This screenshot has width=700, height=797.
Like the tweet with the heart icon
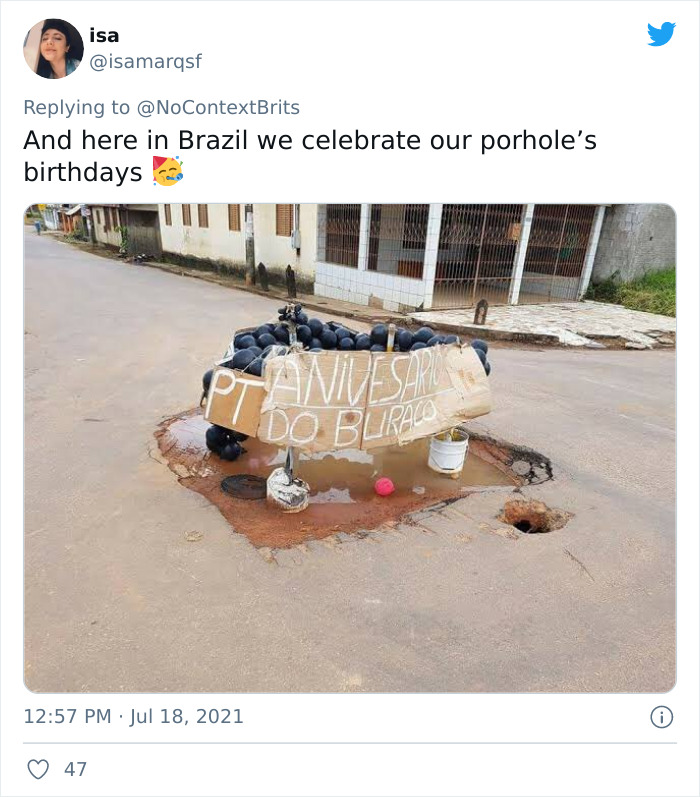click(x=38, y=769)
